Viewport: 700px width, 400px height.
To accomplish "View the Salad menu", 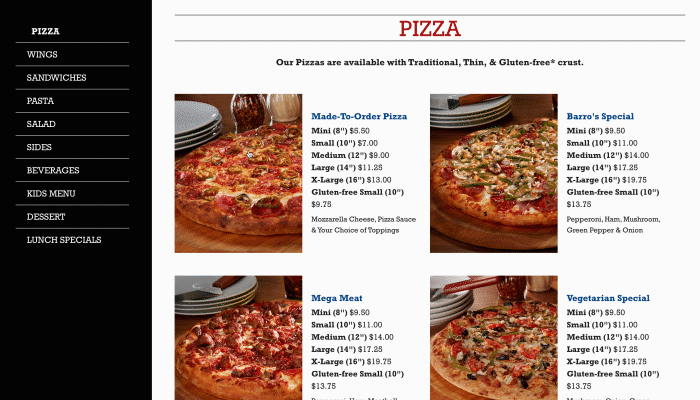I will 41,124.
